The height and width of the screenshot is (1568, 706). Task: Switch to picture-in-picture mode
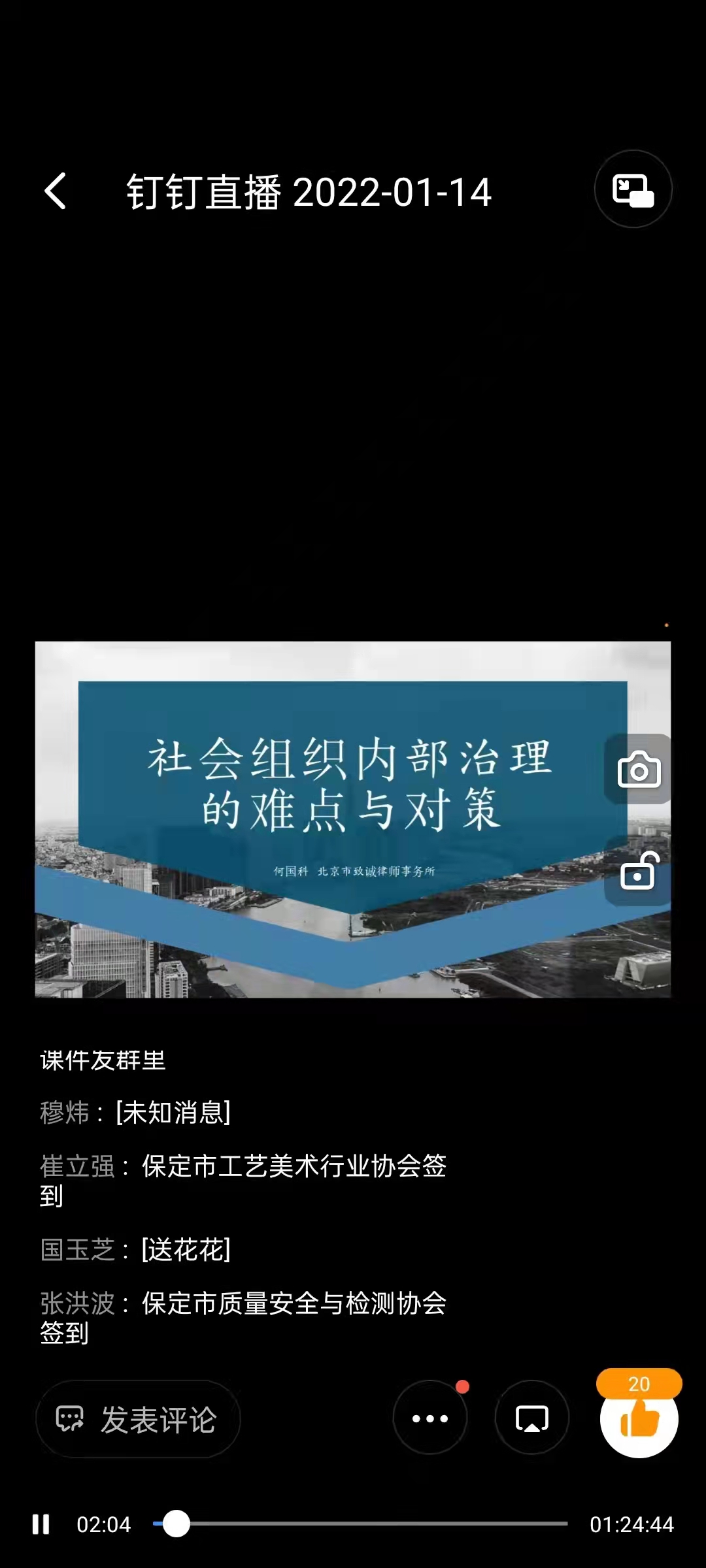(633, 189)
